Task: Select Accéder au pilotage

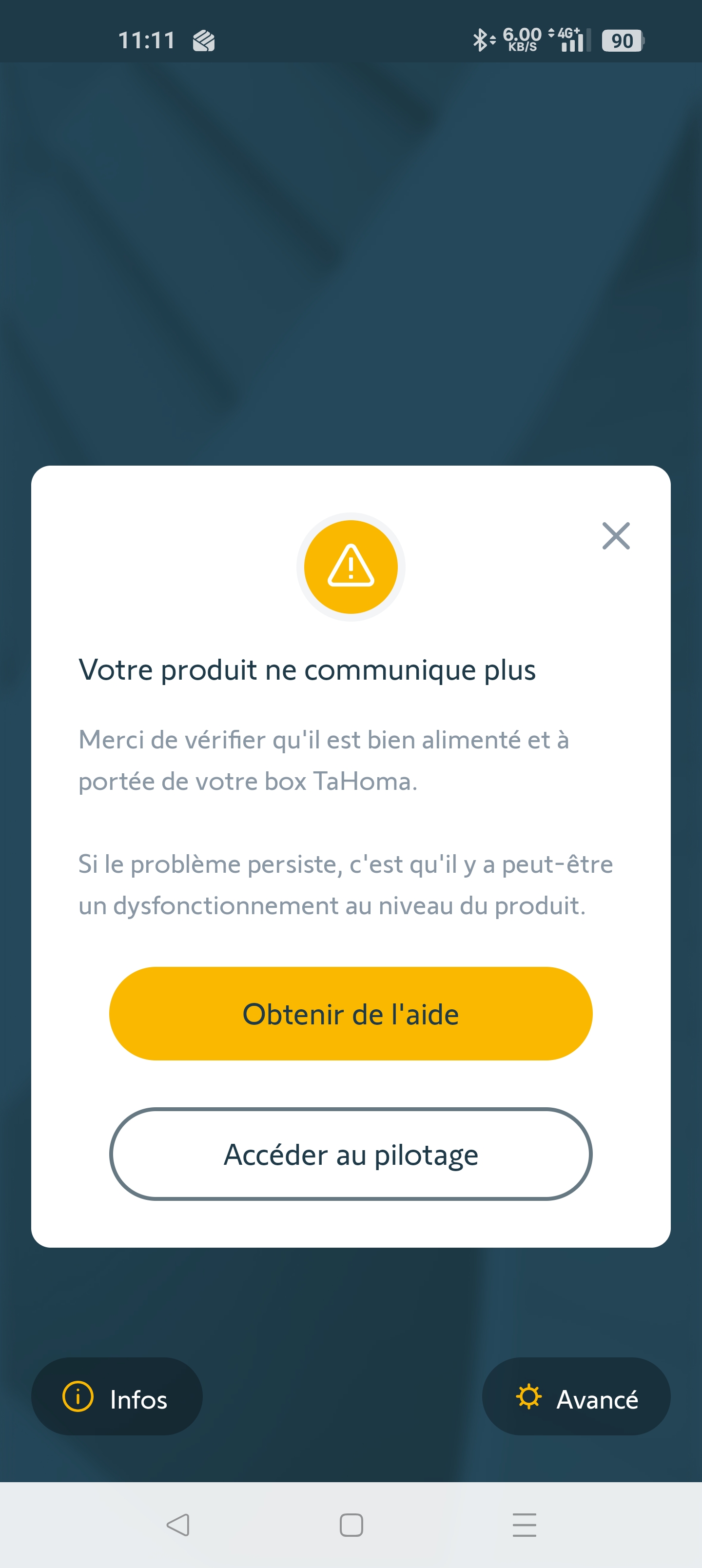Action: (351, 1154)
